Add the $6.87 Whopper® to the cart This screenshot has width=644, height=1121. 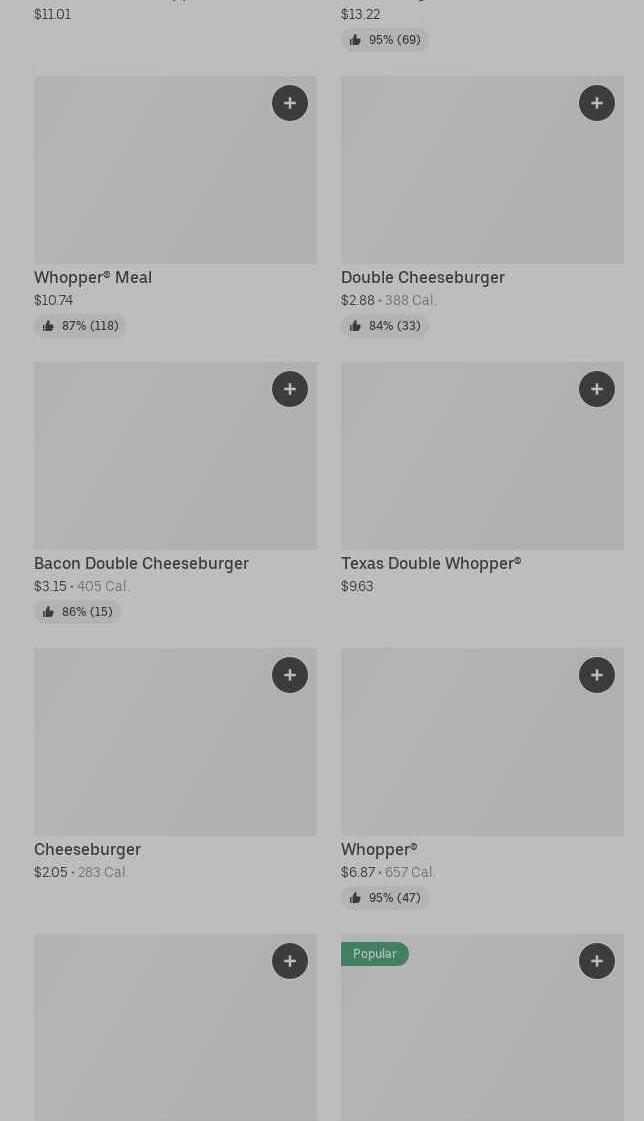point(597,675)
